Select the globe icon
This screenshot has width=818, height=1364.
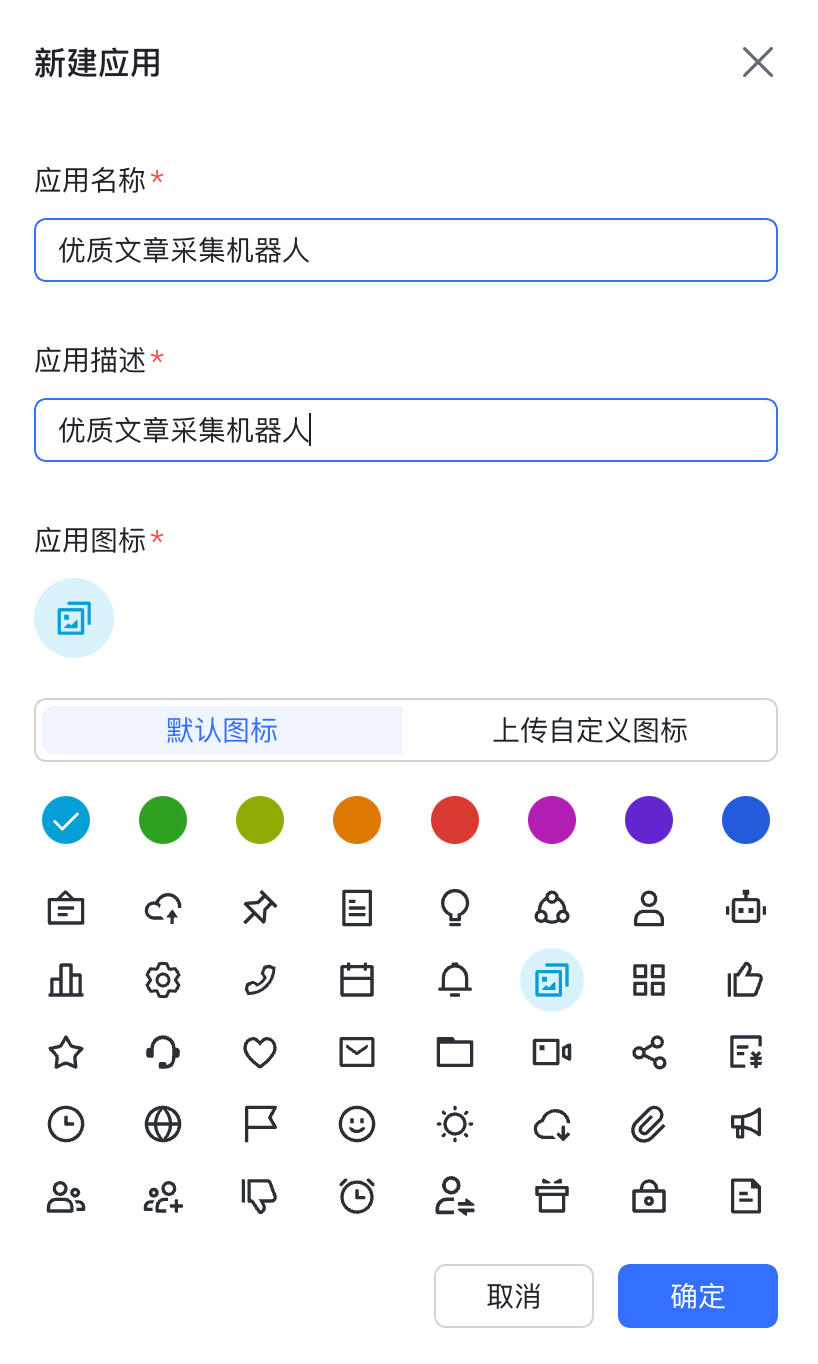coord(163,1124)
